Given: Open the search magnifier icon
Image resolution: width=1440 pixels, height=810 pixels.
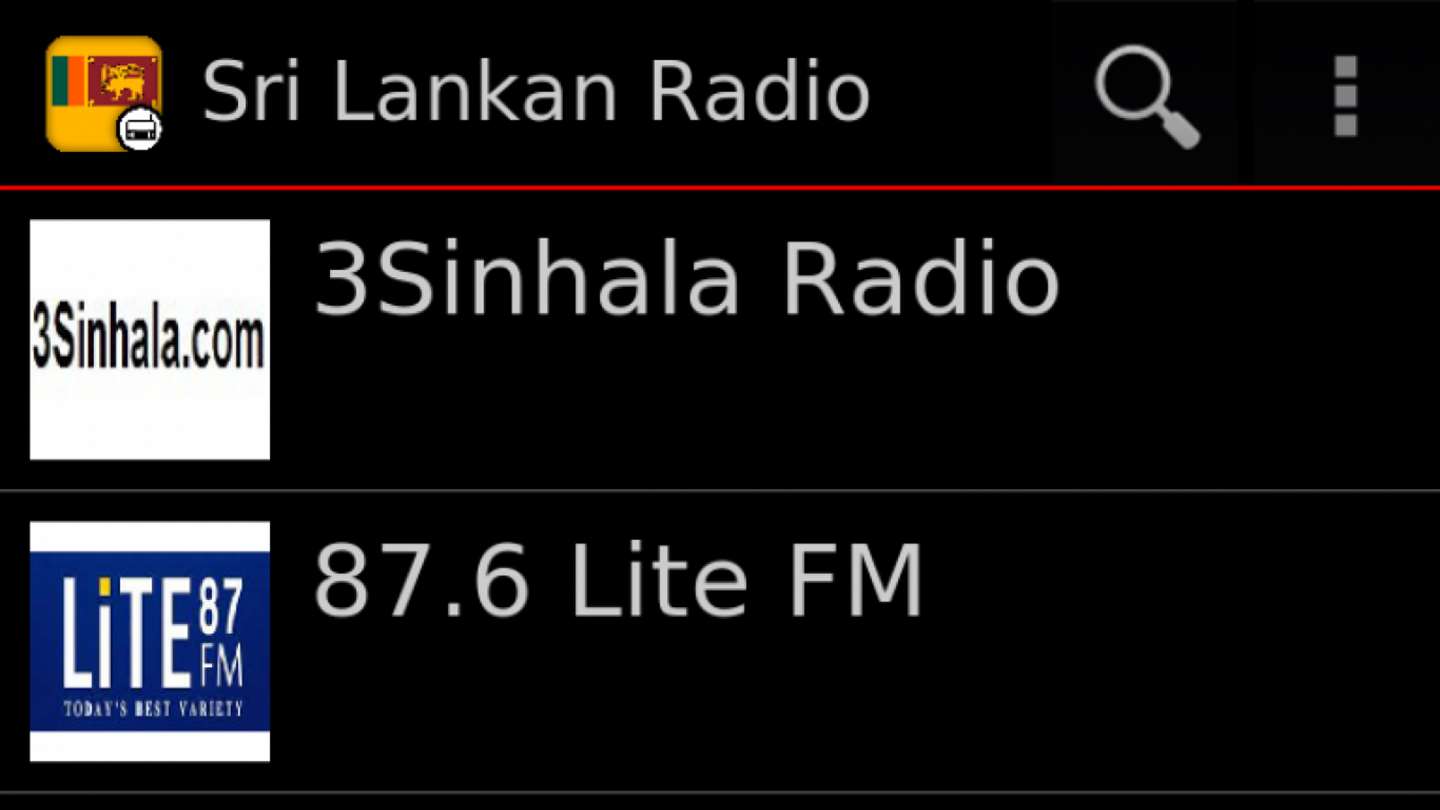Looking at the screenshot, I should 1146,95.
